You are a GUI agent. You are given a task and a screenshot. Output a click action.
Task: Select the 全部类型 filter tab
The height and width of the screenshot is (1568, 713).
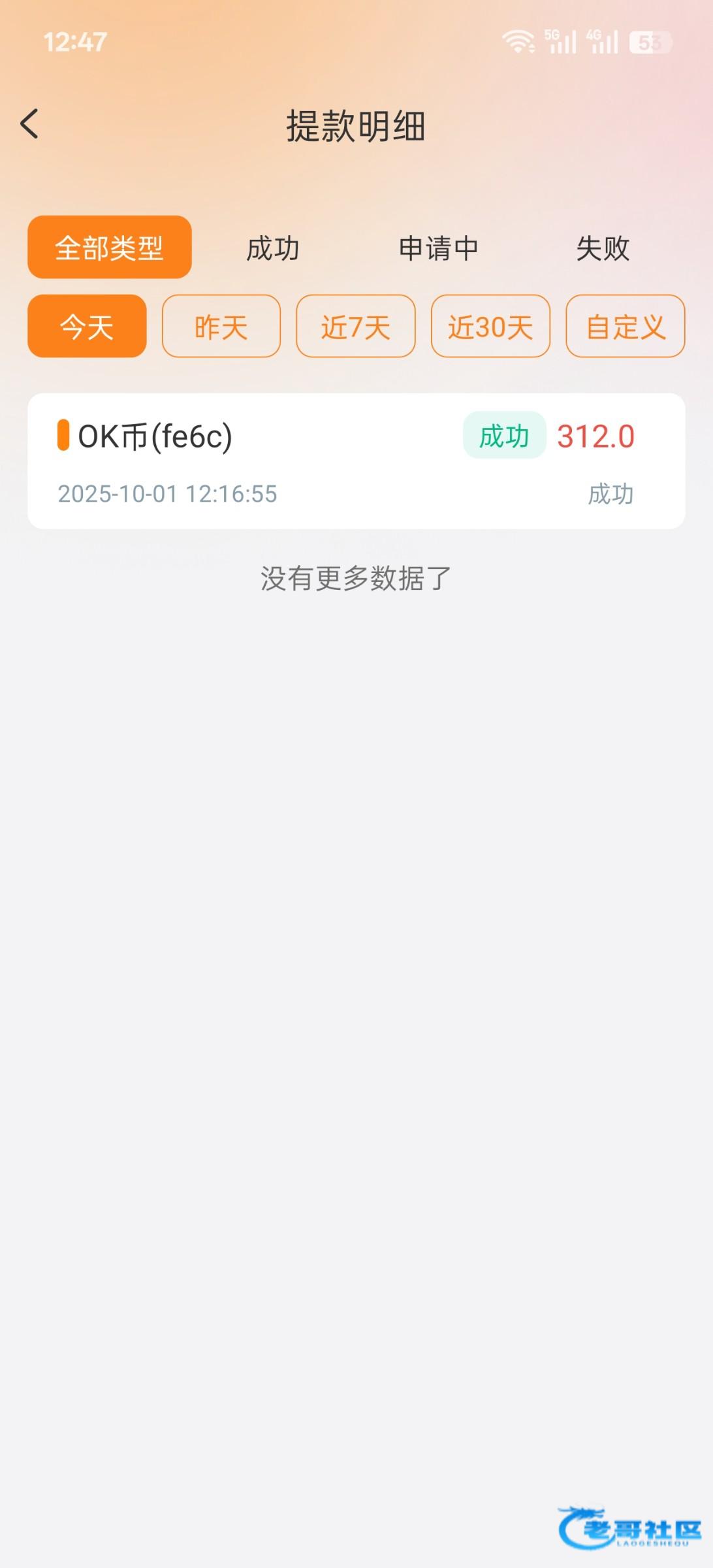click(x=110, y=248)
